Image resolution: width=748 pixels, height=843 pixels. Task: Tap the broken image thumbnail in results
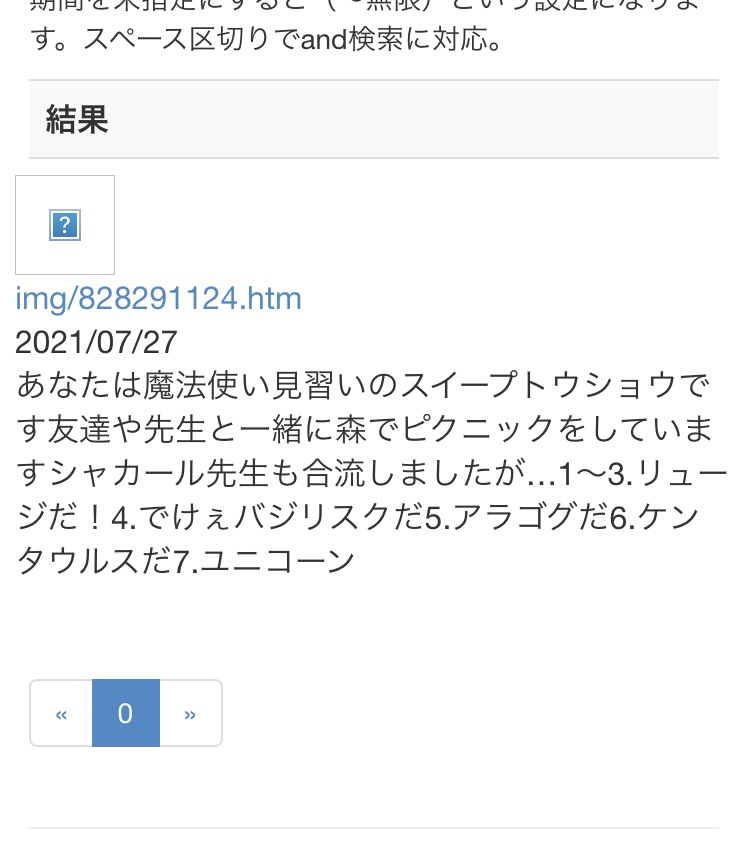65,225
